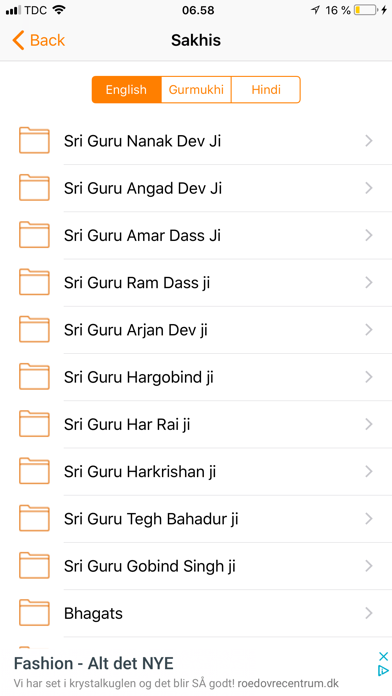
Task: Open Sri Guru Ram Dass ji folder
Action: 196,283
